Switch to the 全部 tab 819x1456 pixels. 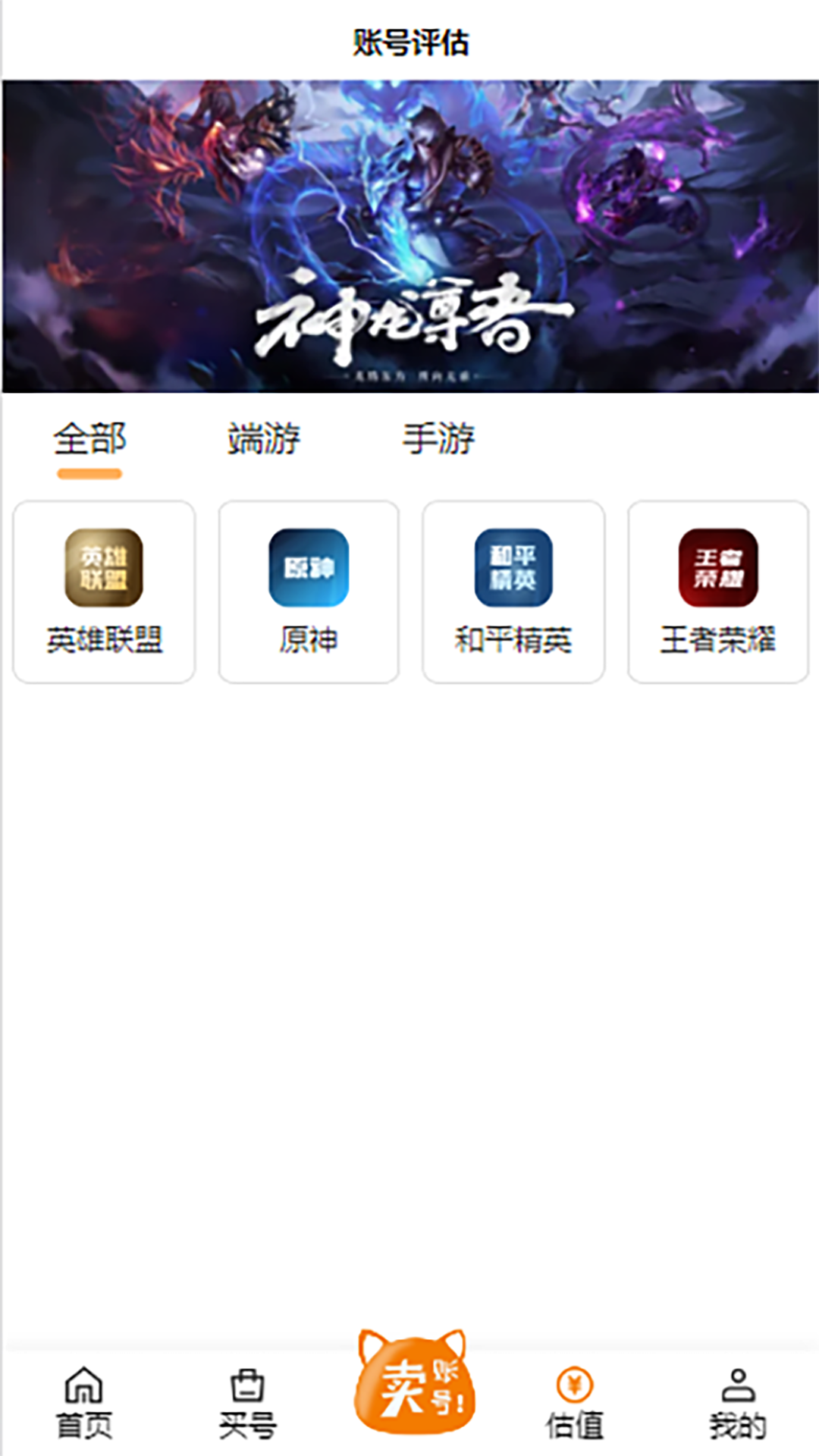click(x=89, y=438)
